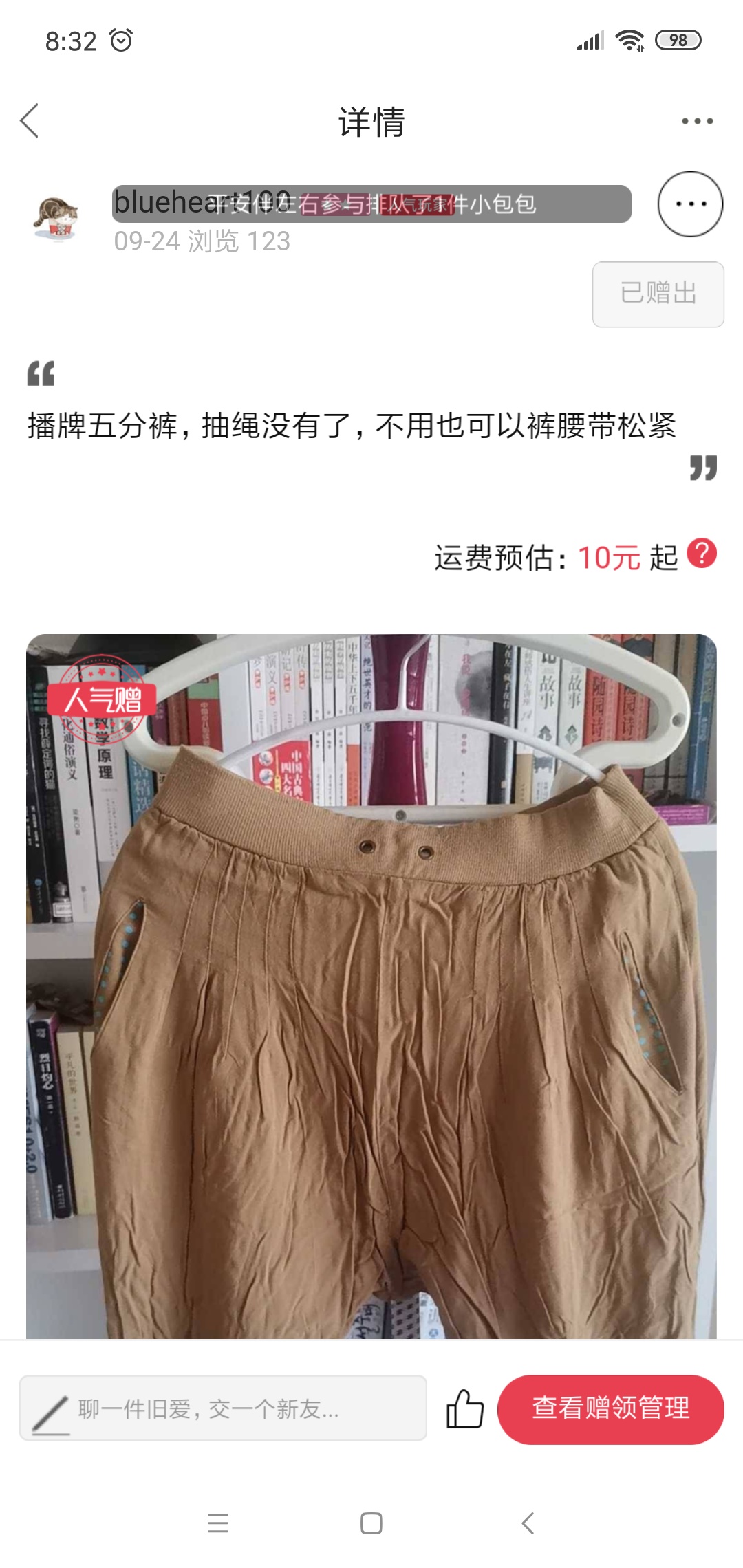Open the shipping fee help icon
Screen dimensions: 743x1568
tap(702, 553)
